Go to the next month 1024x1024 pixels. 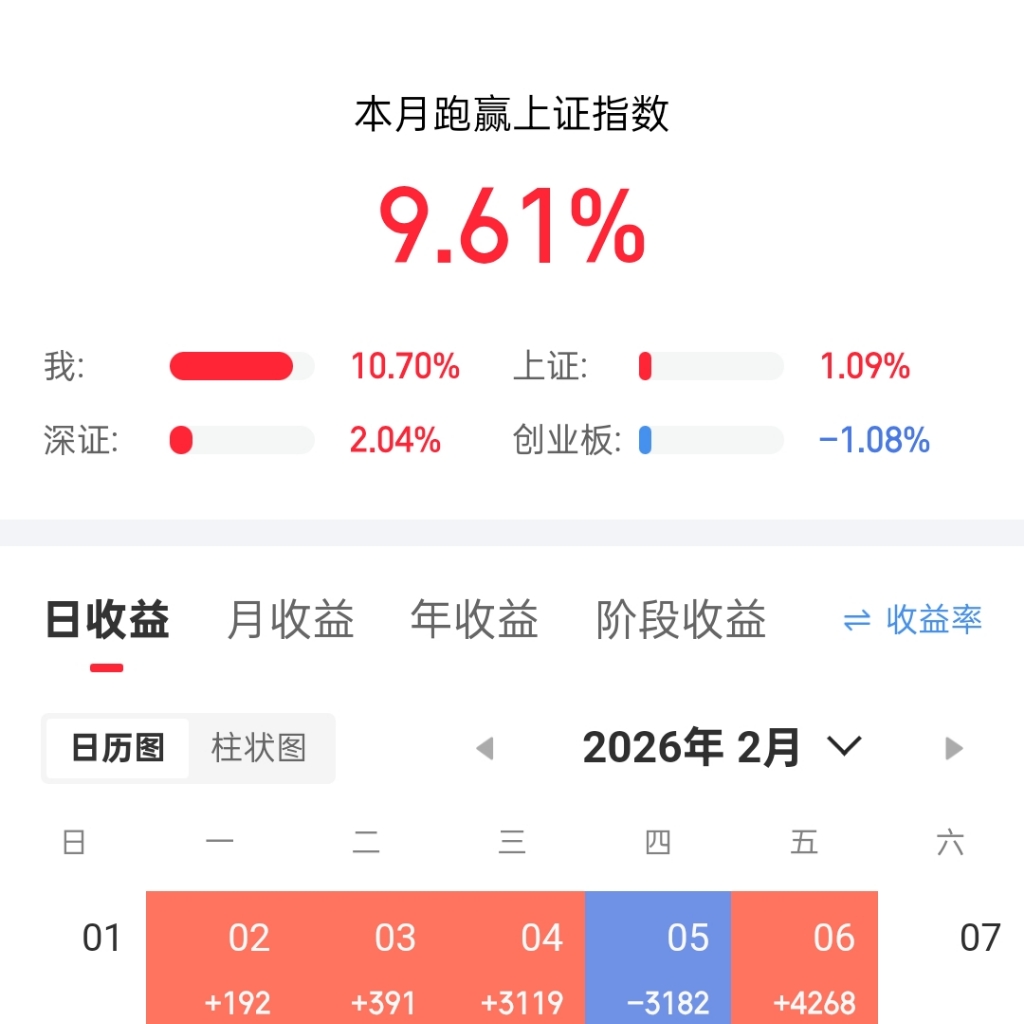tap(954, 748)
